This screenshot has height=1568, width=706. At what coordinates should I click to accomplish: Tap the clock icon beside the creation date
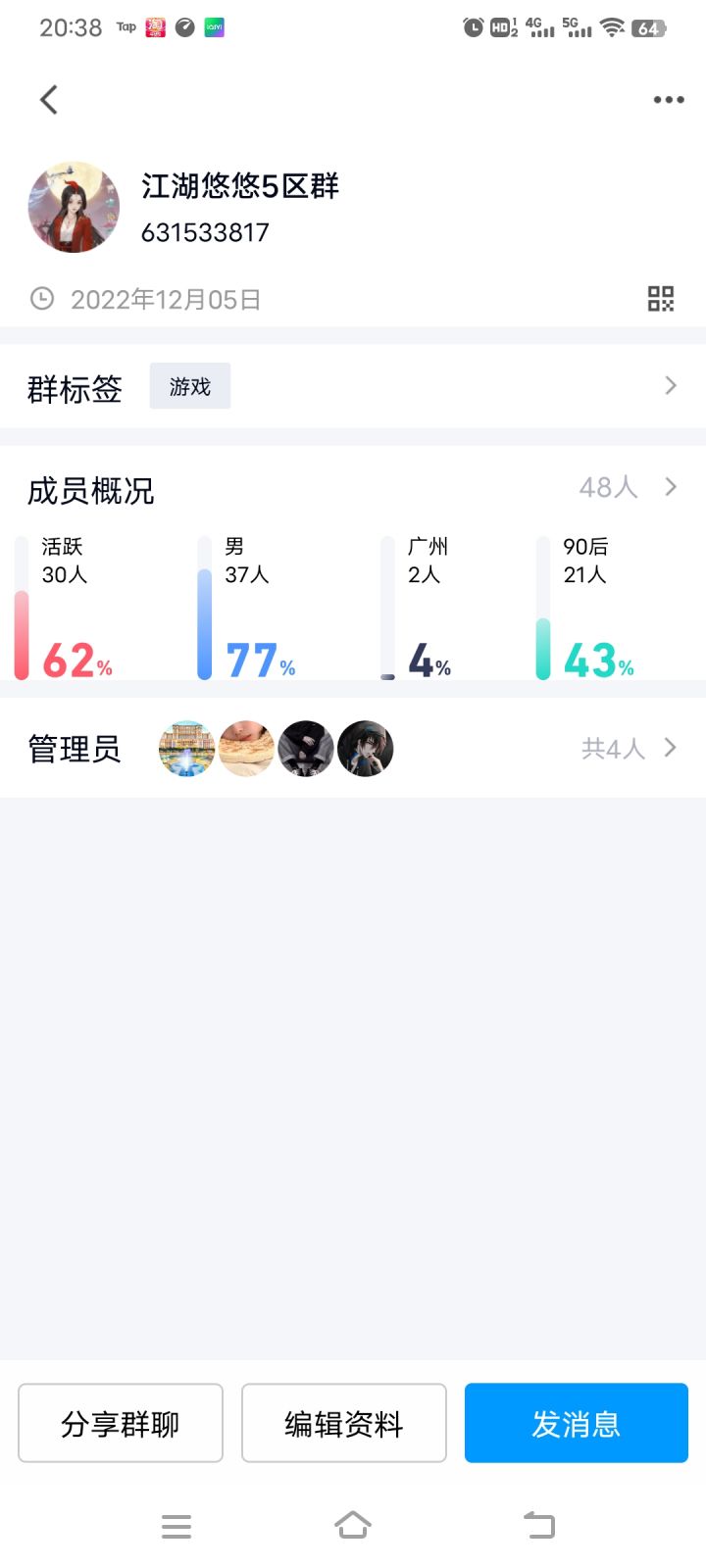41,298
